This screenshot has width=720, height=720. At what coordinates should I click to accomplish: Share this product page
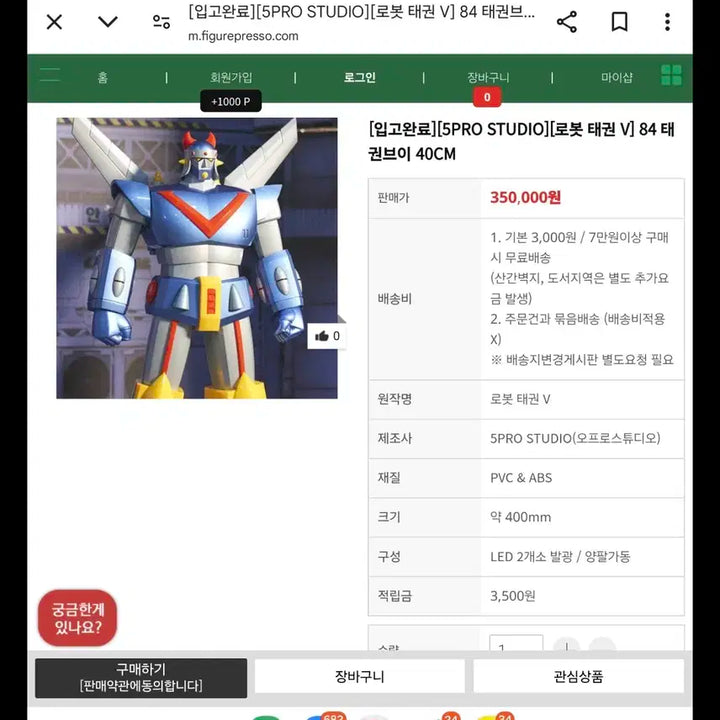point(567,22)
